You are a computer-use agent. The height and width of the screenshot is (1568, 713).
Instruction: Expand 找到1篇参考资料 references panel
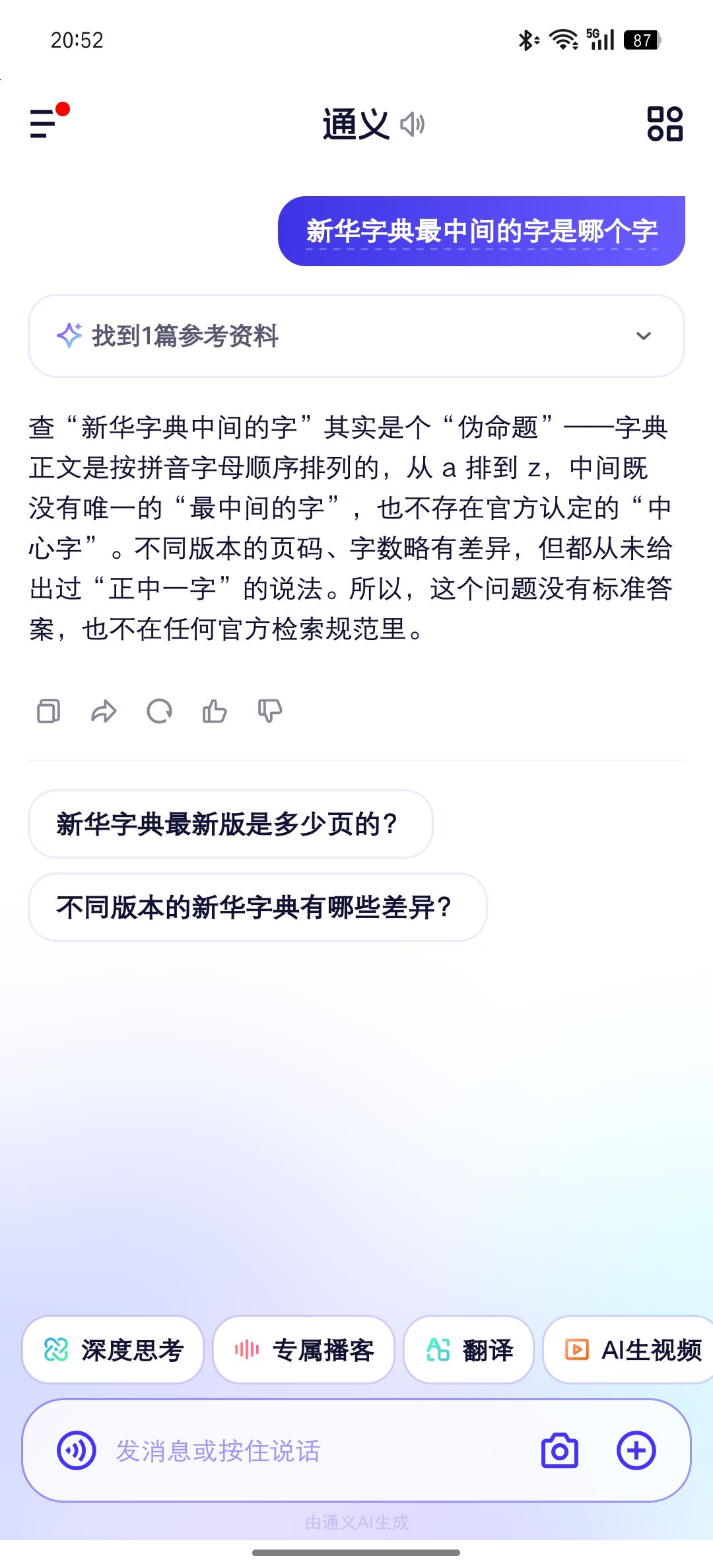[x=356, y=336]
